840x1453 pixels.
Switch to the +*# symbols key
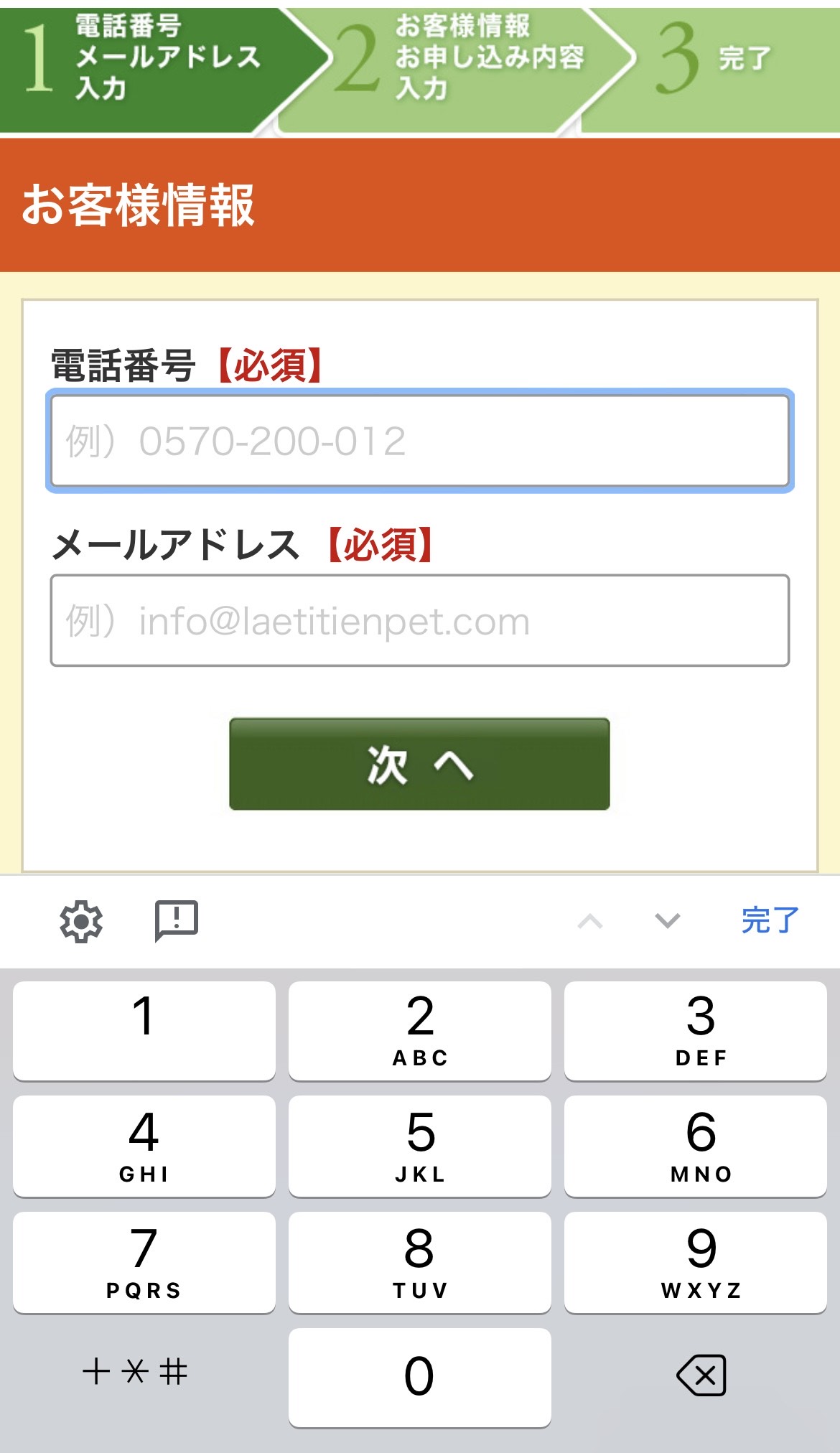pos(135,1373)
